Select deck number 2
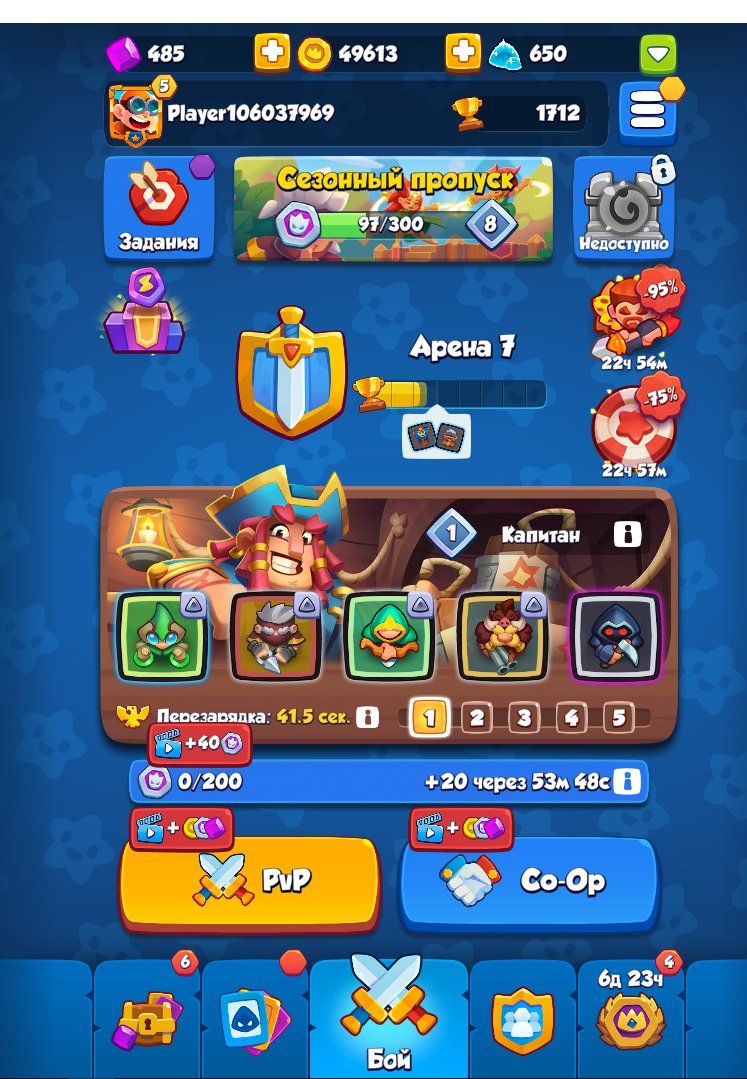 pos(476,717)
